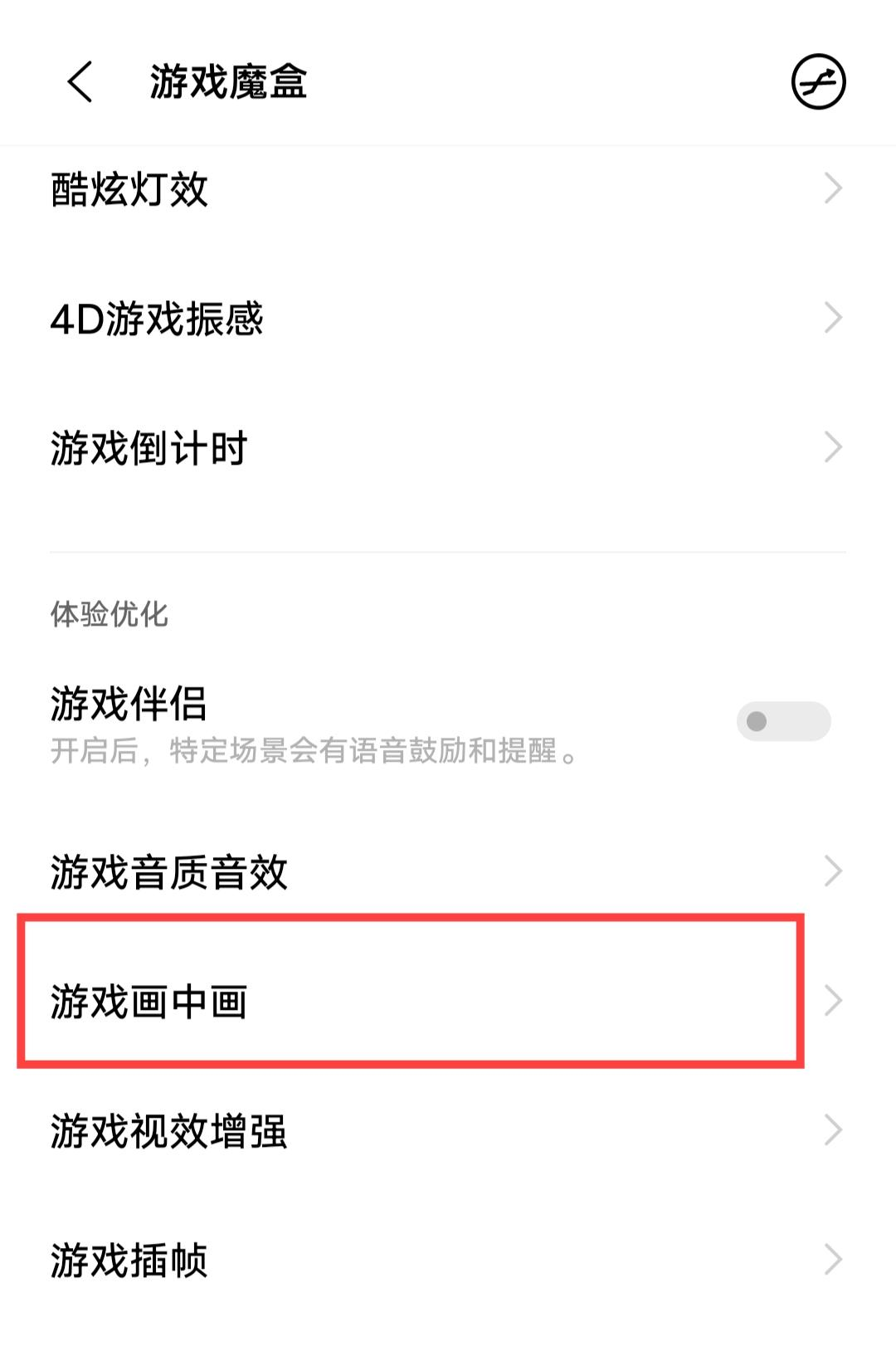Open 游戏视效增强 settings
The image size is (896, 1346).
(x=448, y=1131)
